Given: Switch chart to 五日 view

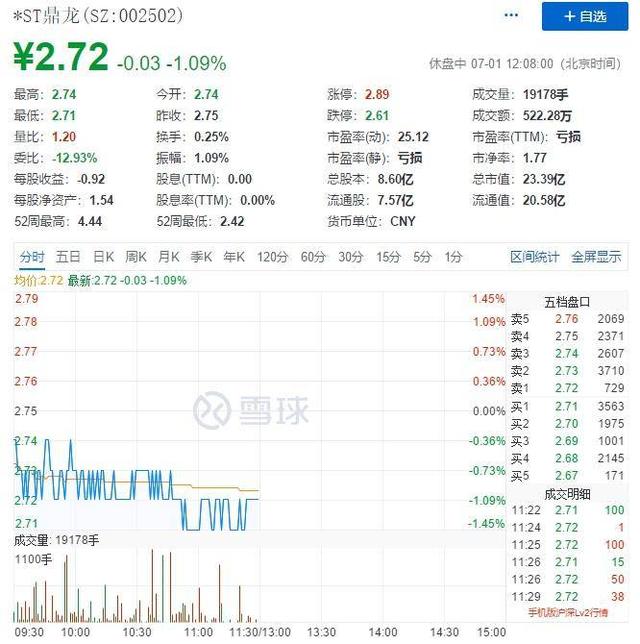Looking at the screenshot, I should 68,257.
